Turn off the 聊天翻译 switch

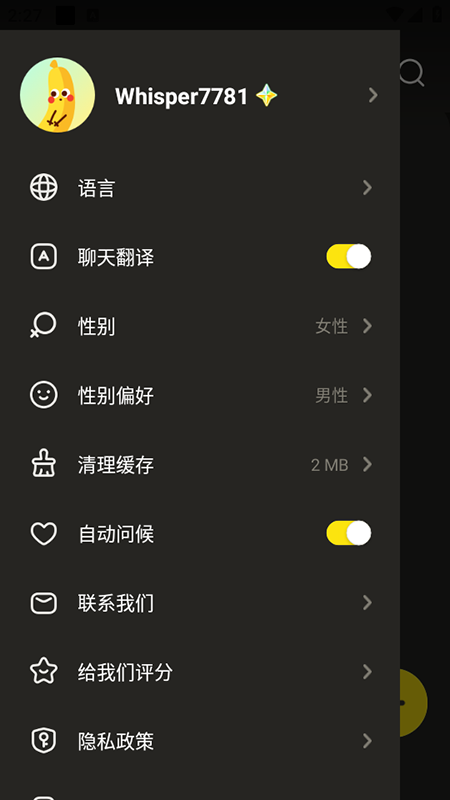tap(349, 256)
